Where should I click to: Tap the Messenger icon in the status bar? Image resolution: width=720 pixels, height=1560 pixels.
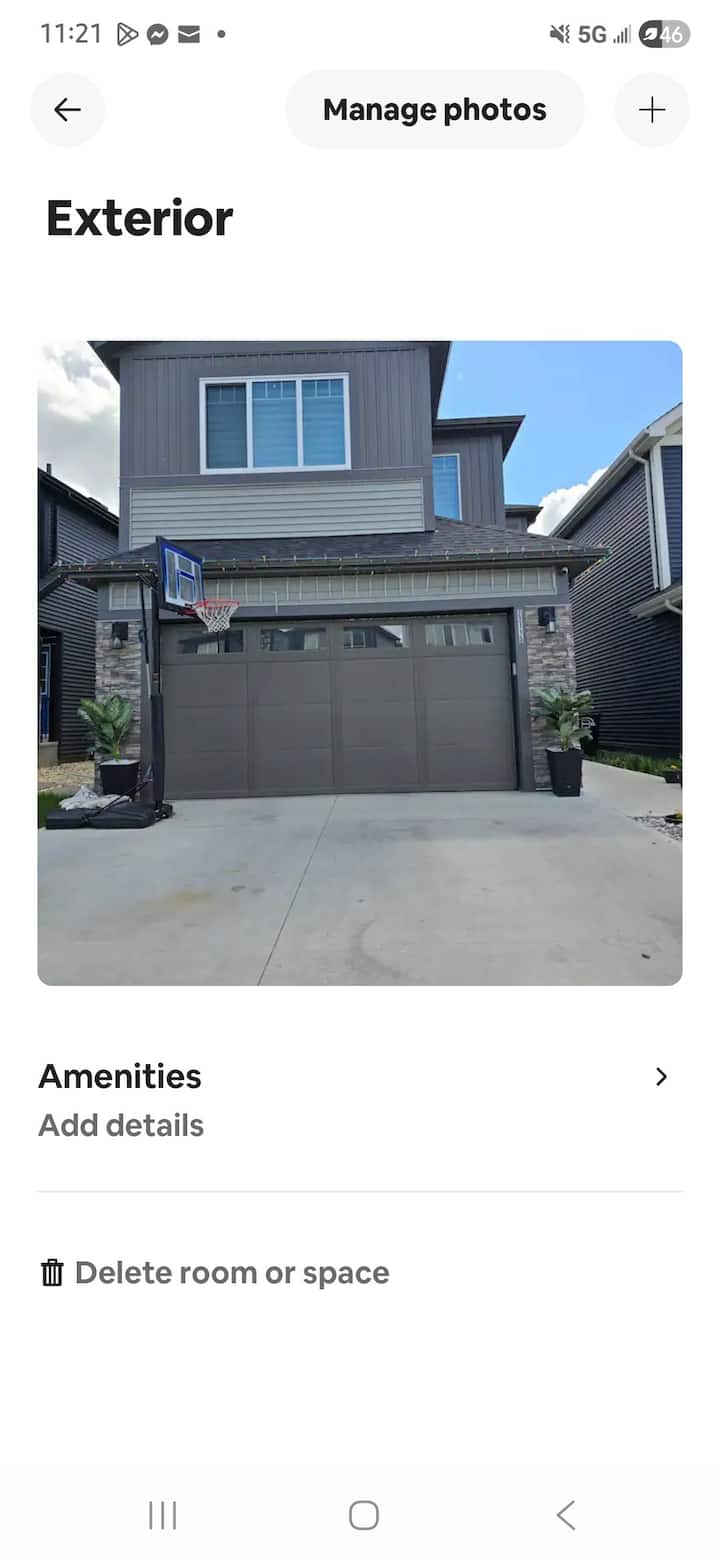[x=157, y=33]
